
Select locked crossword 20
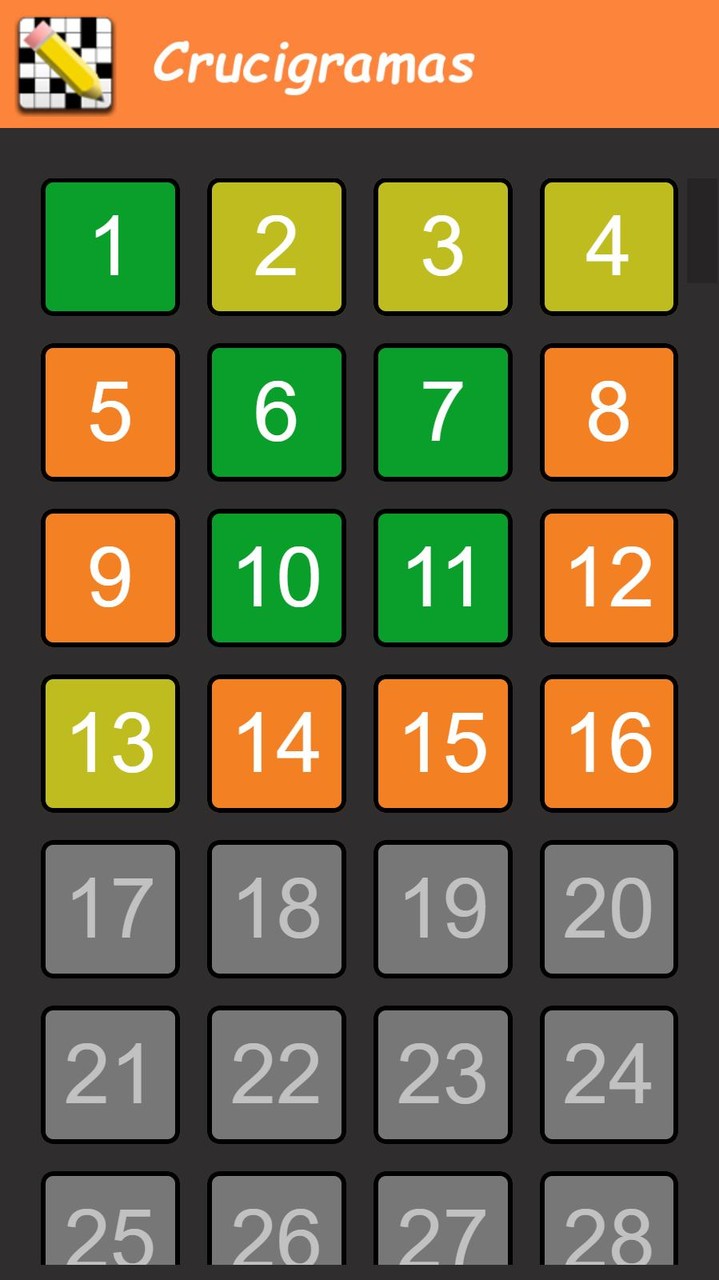tap(608, 909)
